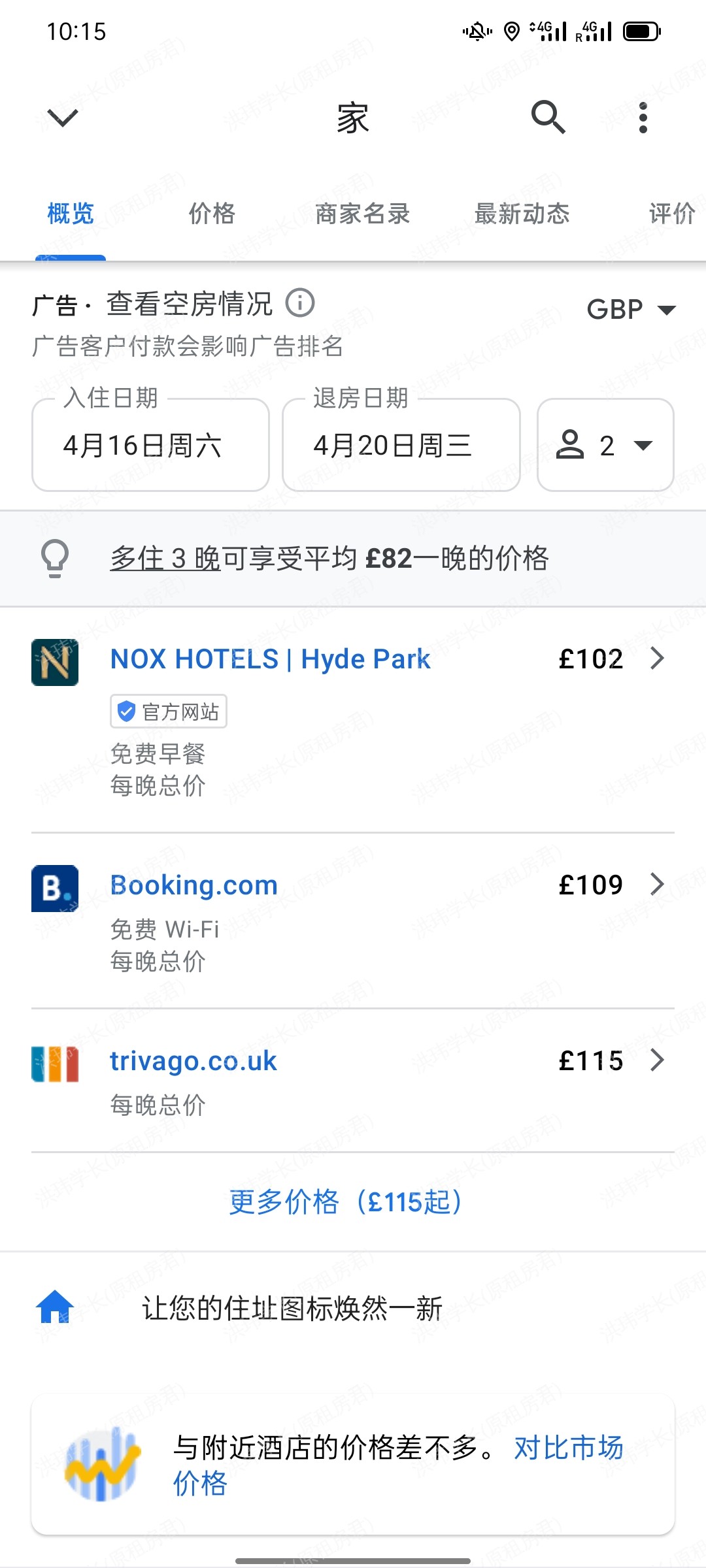Open the three-dot overflow menu
Screen dimensions: 706x1568
pyautogui.click(x=644, y=118)
